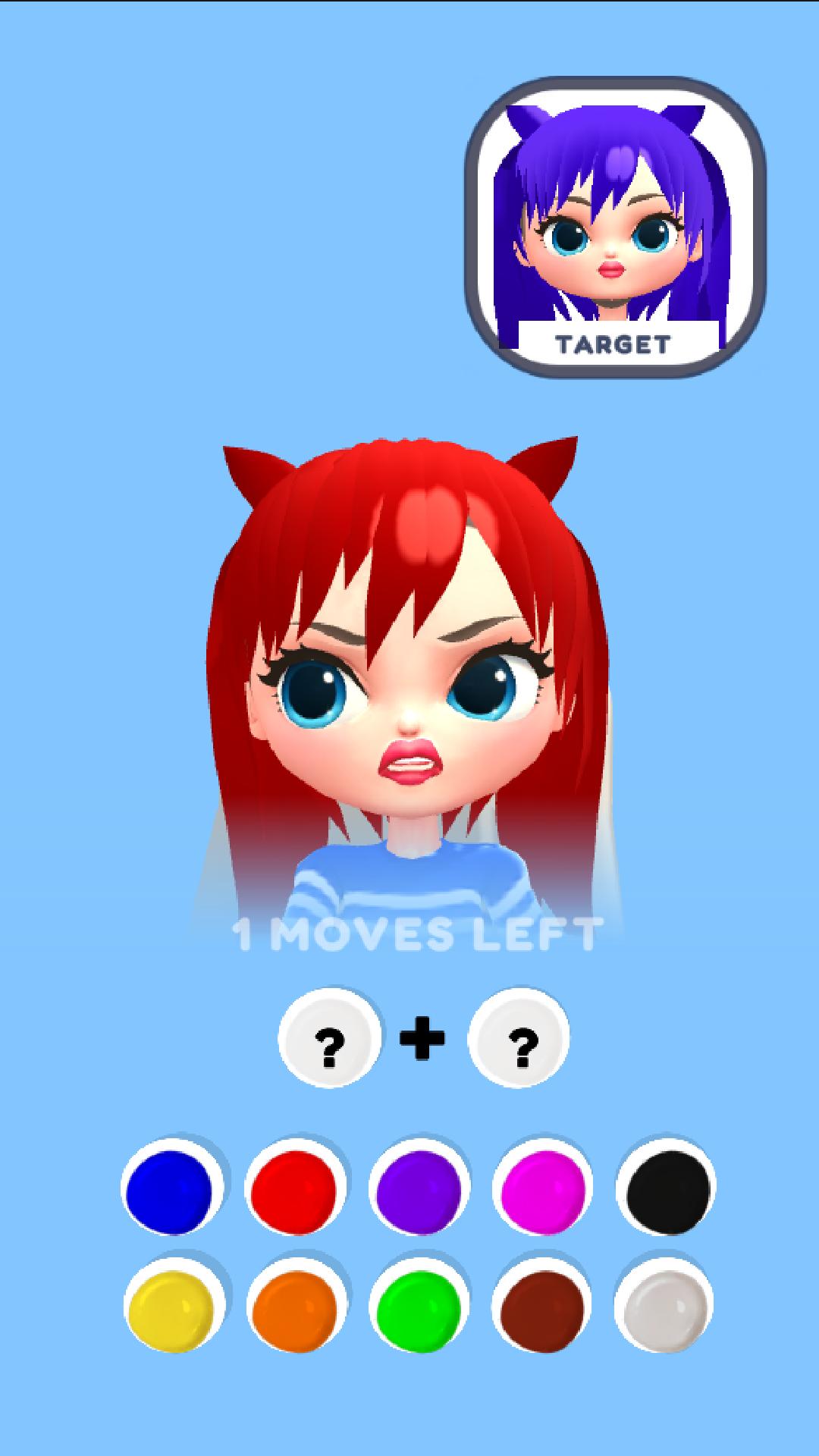Pick the red paint color
The height and width of the screenshot is (1456, 819).
[x=296, y=1187]
